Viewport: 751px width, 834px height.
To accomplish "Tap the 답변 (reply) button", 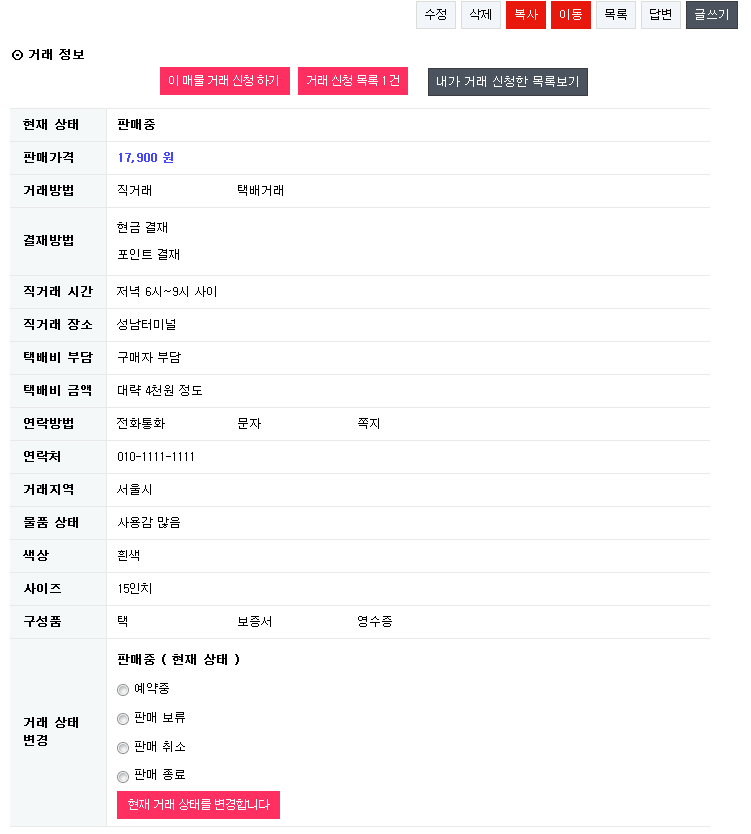I will click(661, 15).
